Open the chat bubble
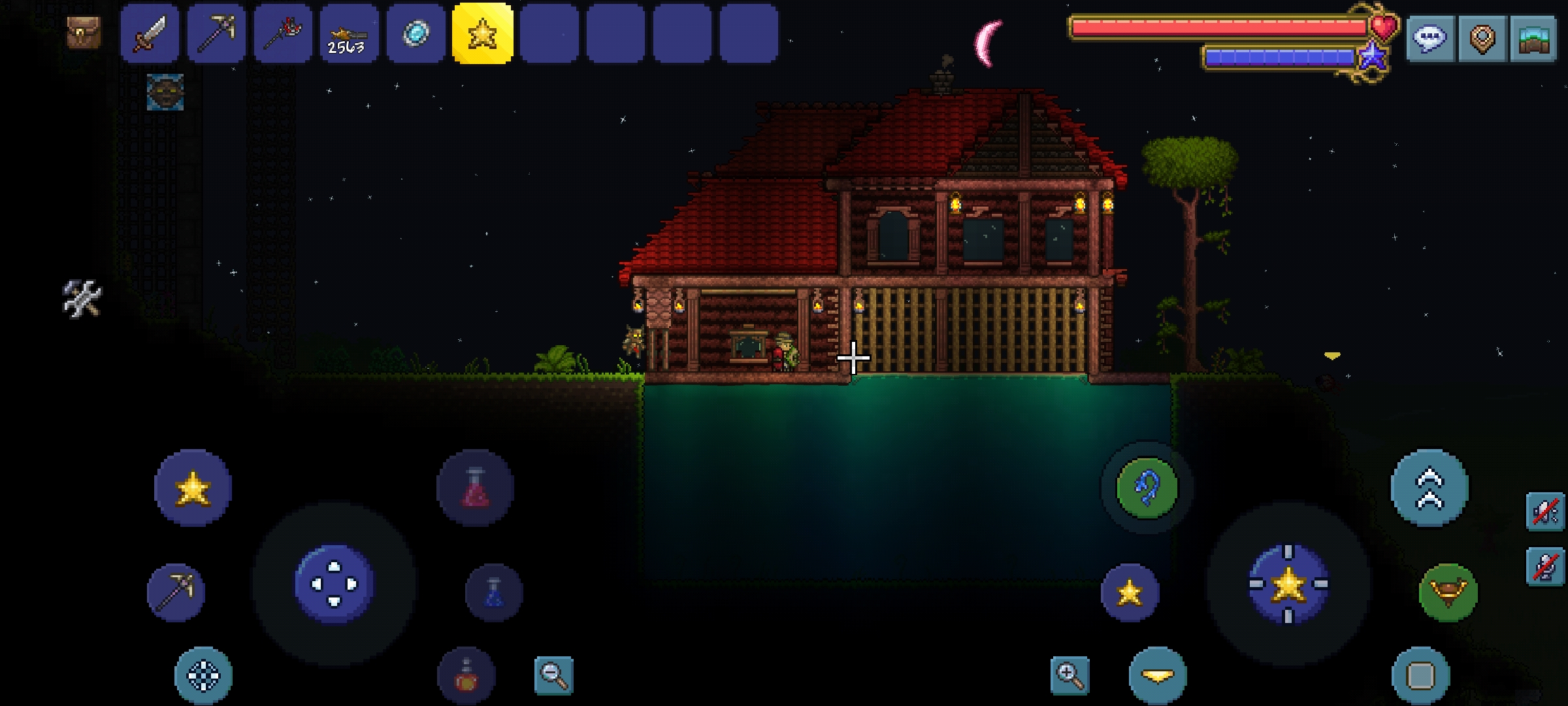This screenshot has height=706, width=1568. tap(1429, 39)
